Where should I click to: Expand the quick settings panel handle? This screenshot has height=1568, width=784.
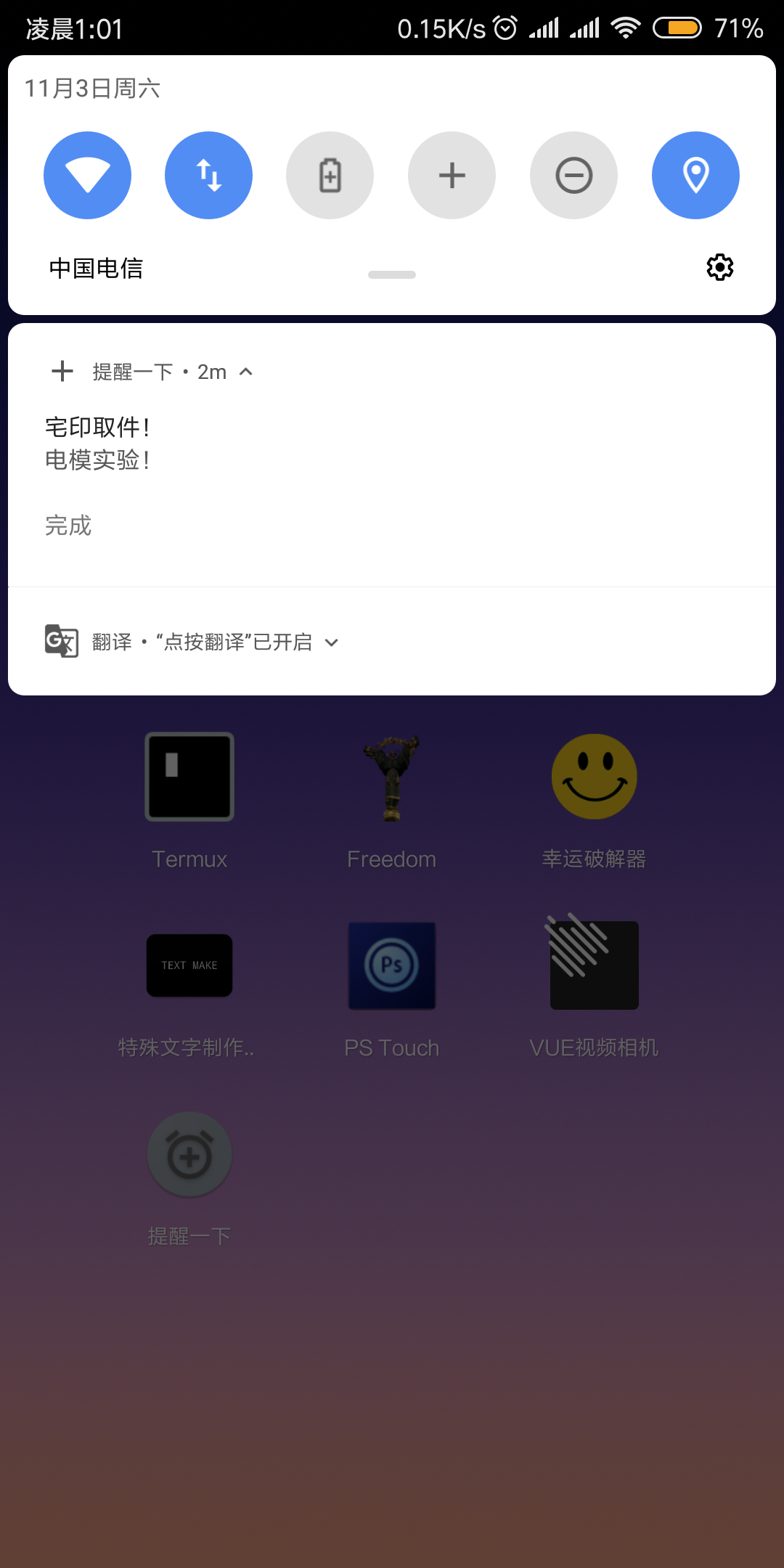click(x=391, y=274)
